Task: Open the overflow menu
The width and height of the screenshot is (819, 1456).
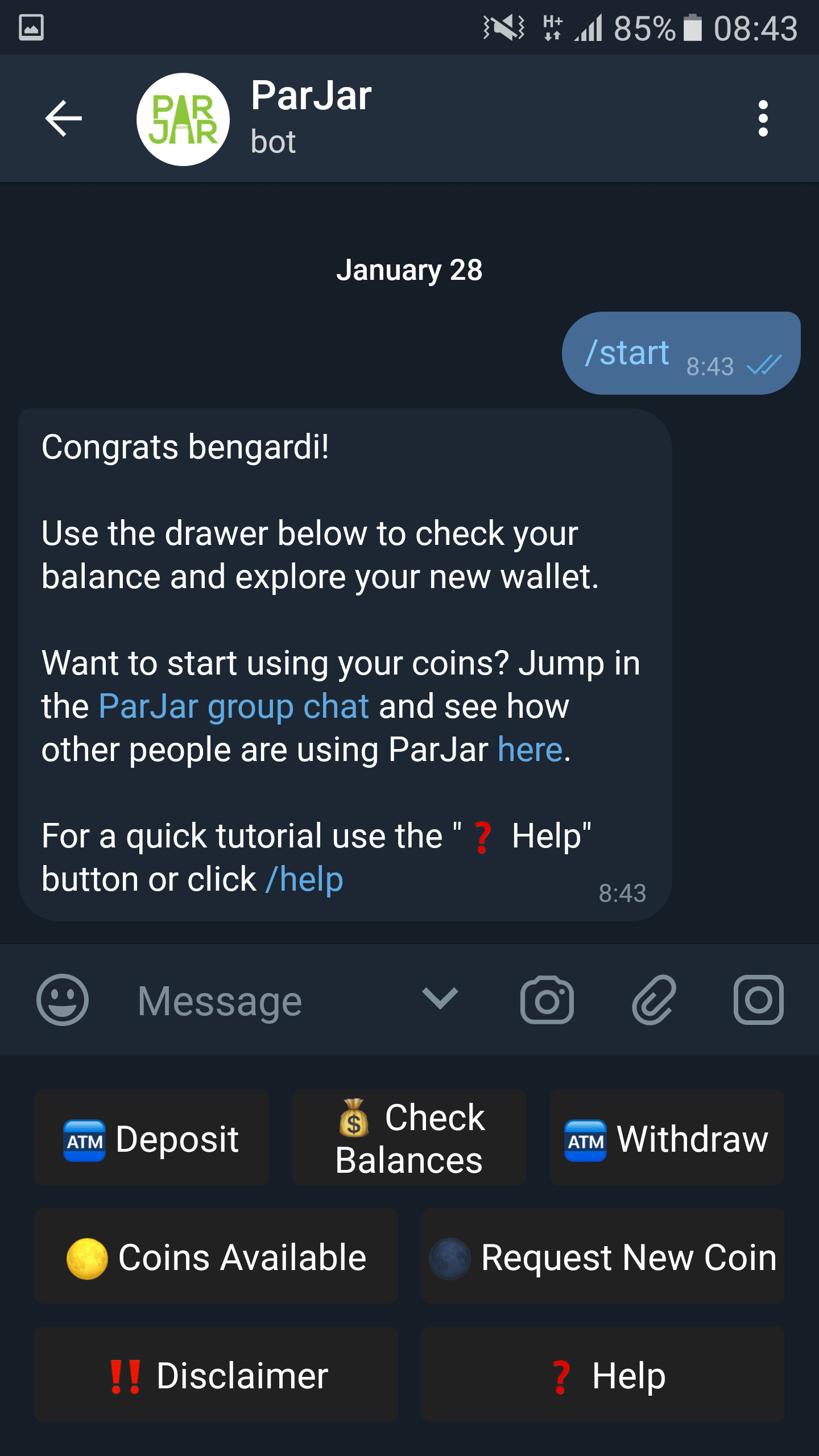Action: [763, 118]
